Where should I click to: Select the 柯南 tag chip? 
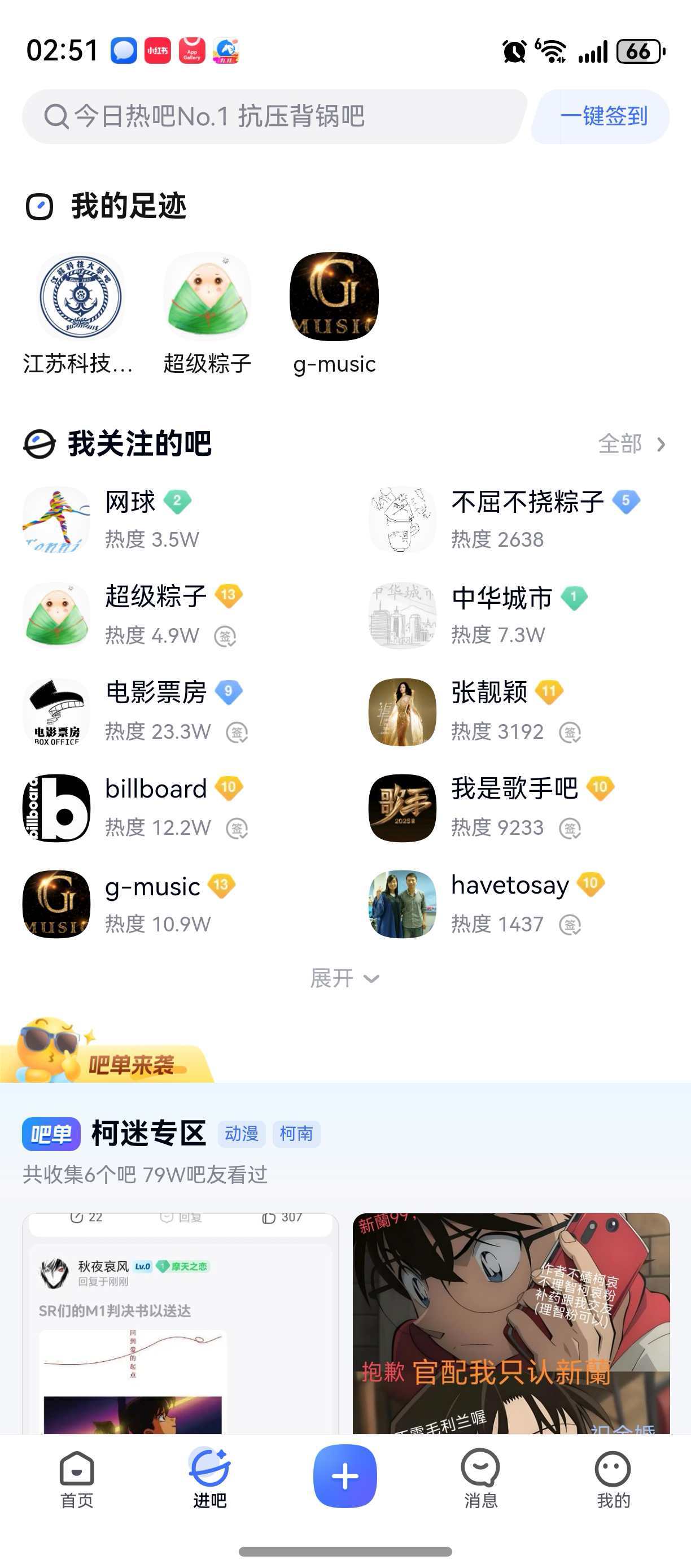tap(296, 1134)
